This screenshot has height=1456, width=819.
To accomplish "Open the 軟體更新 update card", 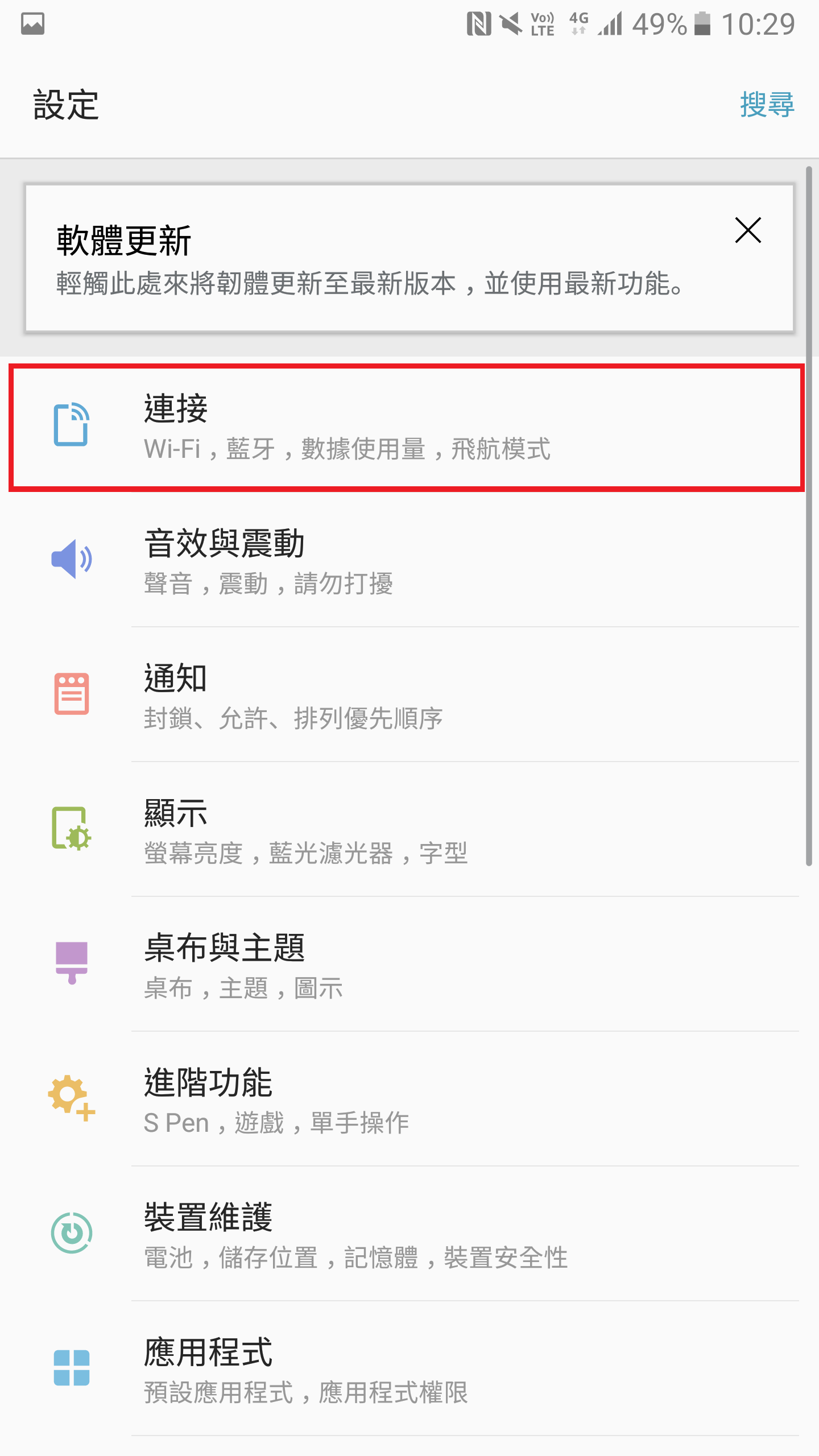I will (x=409, y=258).
